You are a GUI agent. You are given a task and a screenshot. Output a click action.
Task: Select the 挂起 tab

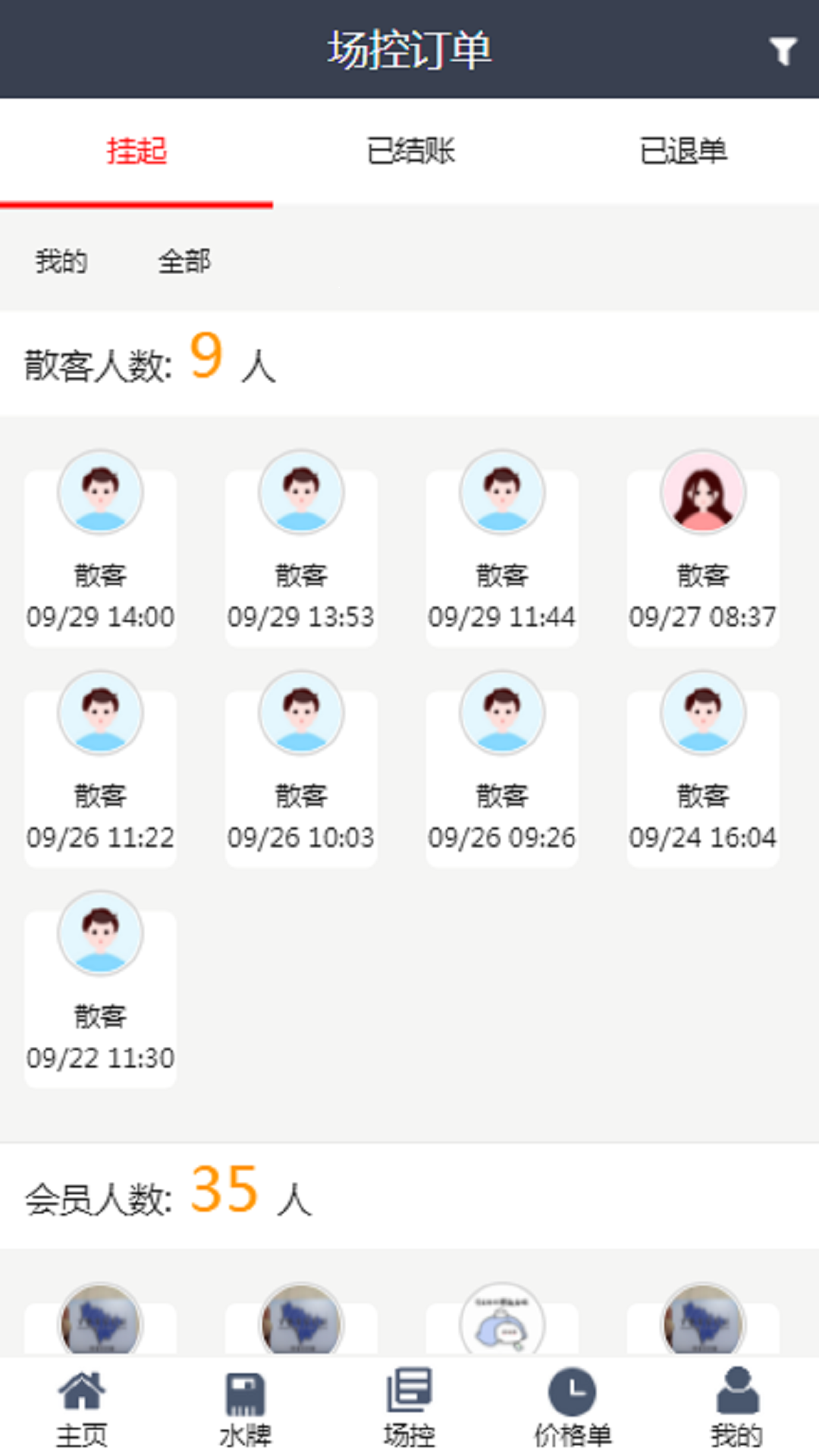[136, 151]
